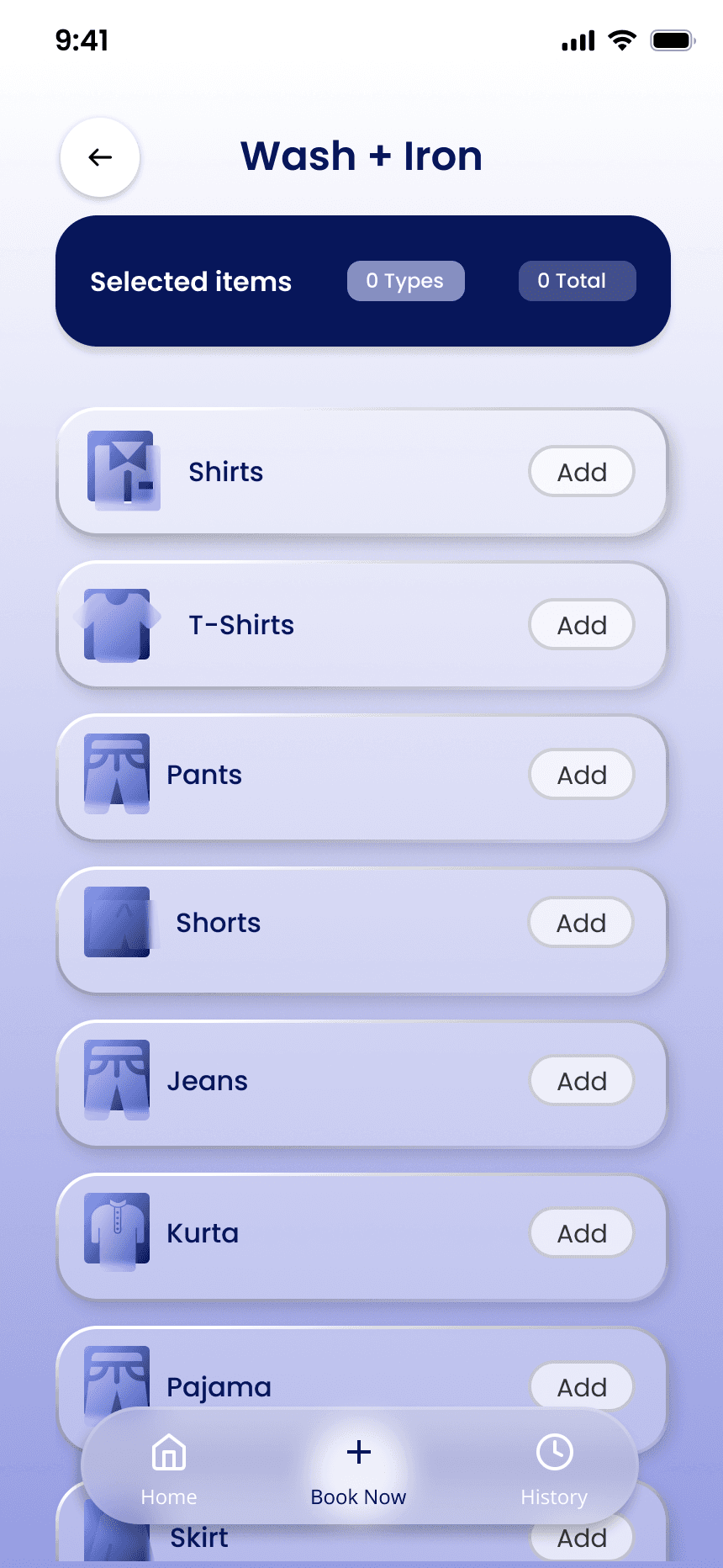Open the History tab

pos(554,1469)
